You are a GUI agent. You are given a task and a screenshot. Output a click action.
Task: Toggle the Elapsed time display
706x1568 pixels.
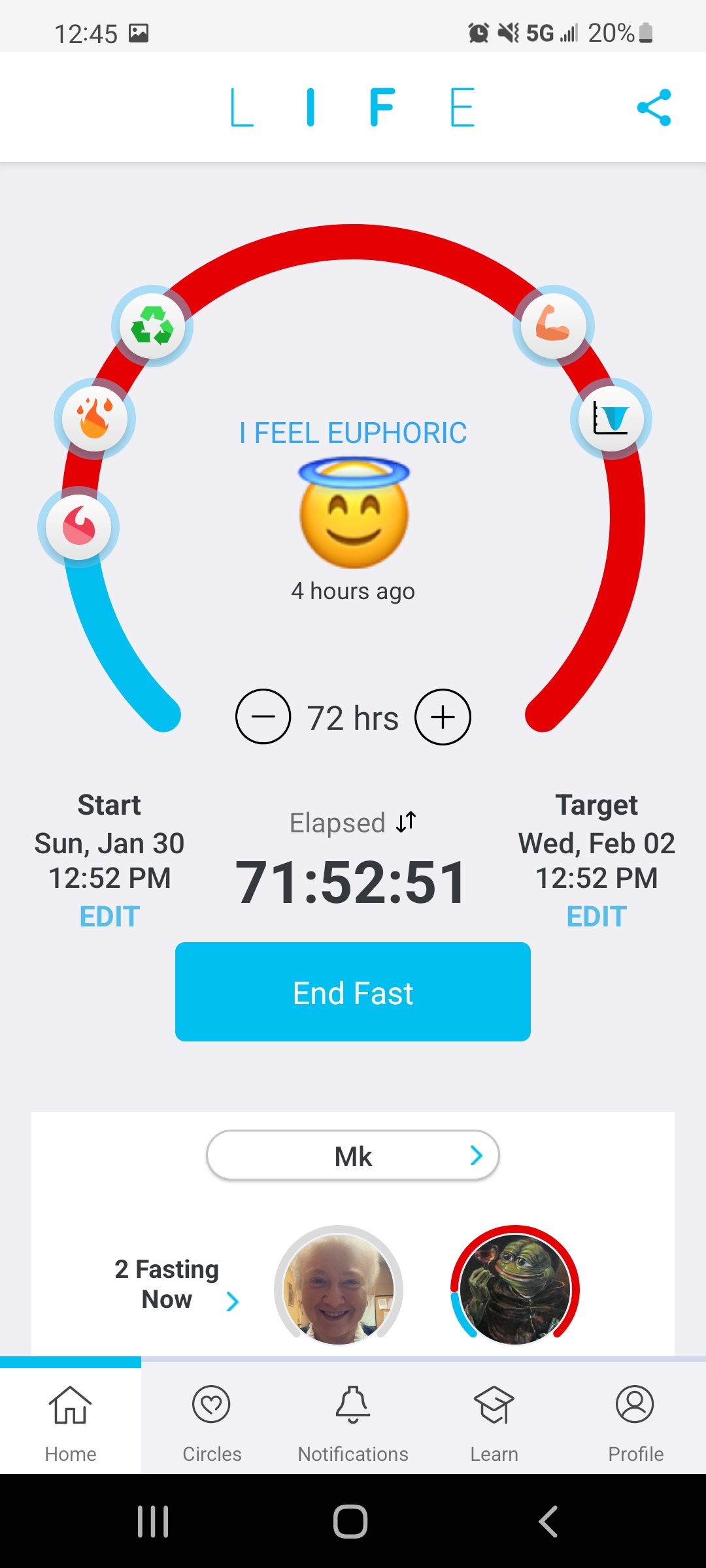coord(353,823)
